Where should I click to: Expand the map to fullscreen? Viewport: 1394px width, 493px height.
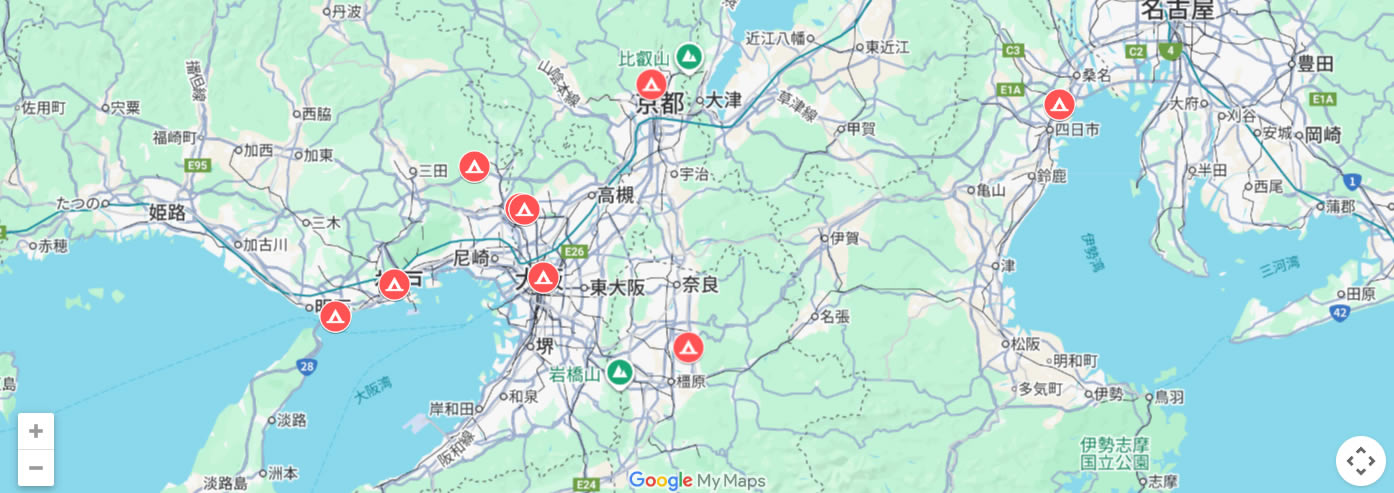pos(1360,461)
